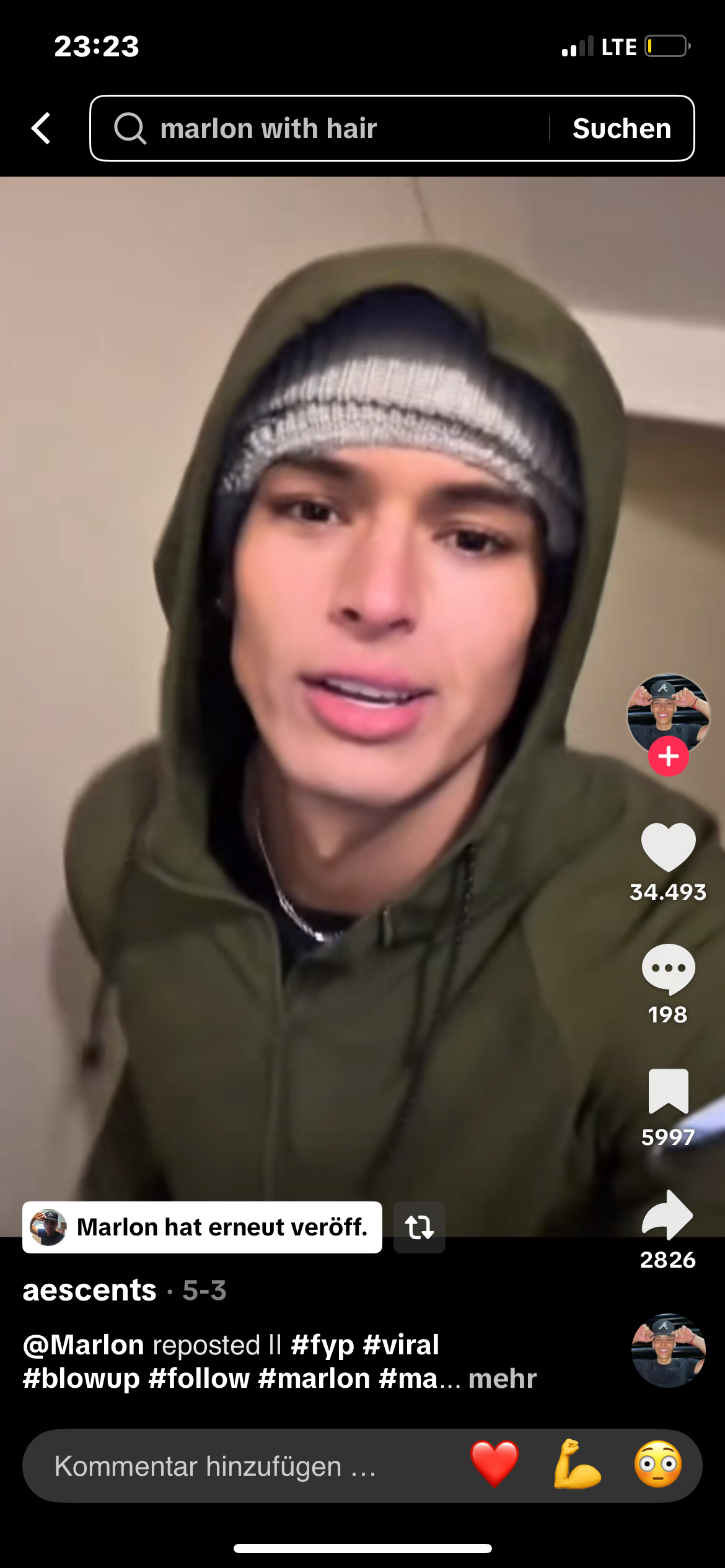Repost this video with the arrows icon
Viewport: 725px width, 1568px height.
click(419, 1227)
